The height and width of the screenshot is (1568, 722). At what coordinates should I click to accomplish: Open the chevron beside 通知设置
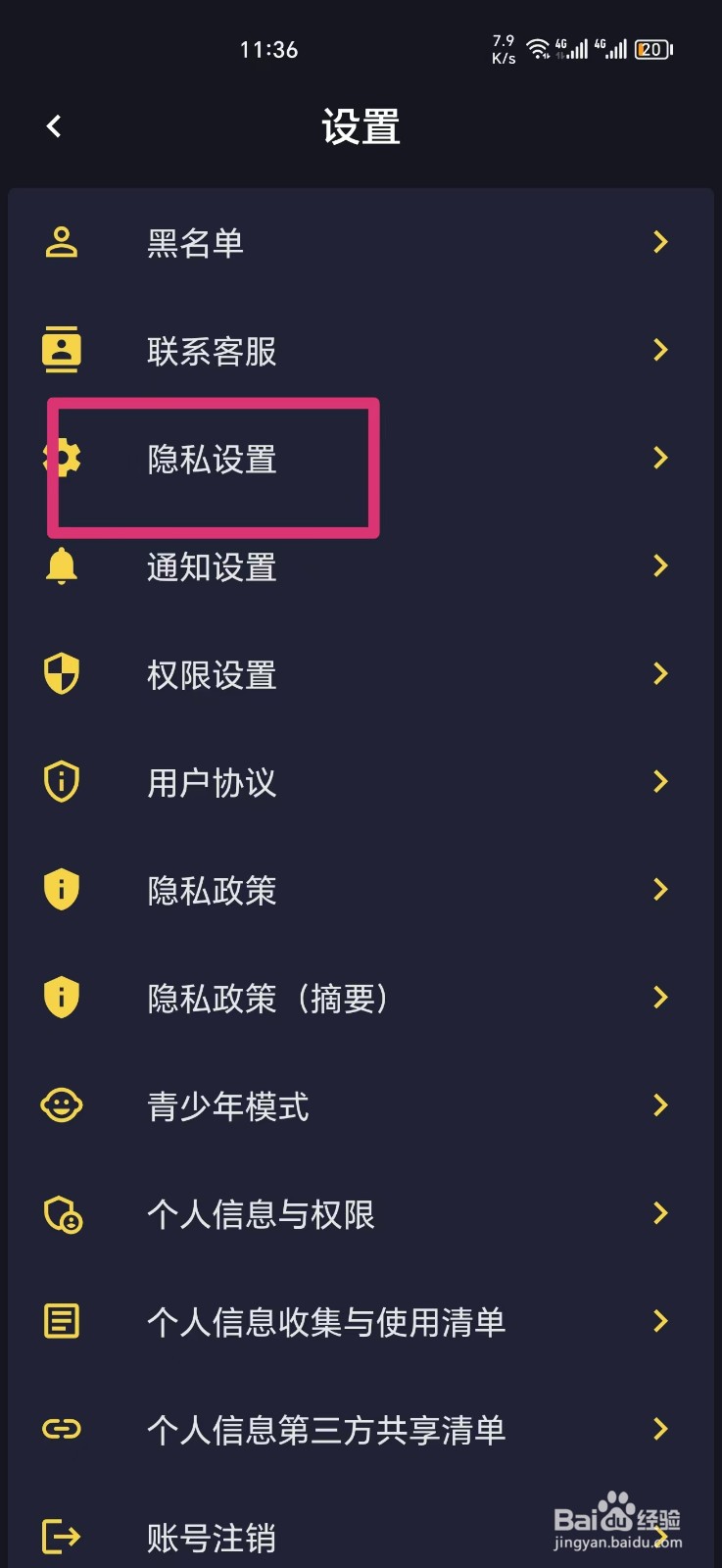tap(660, 565)
